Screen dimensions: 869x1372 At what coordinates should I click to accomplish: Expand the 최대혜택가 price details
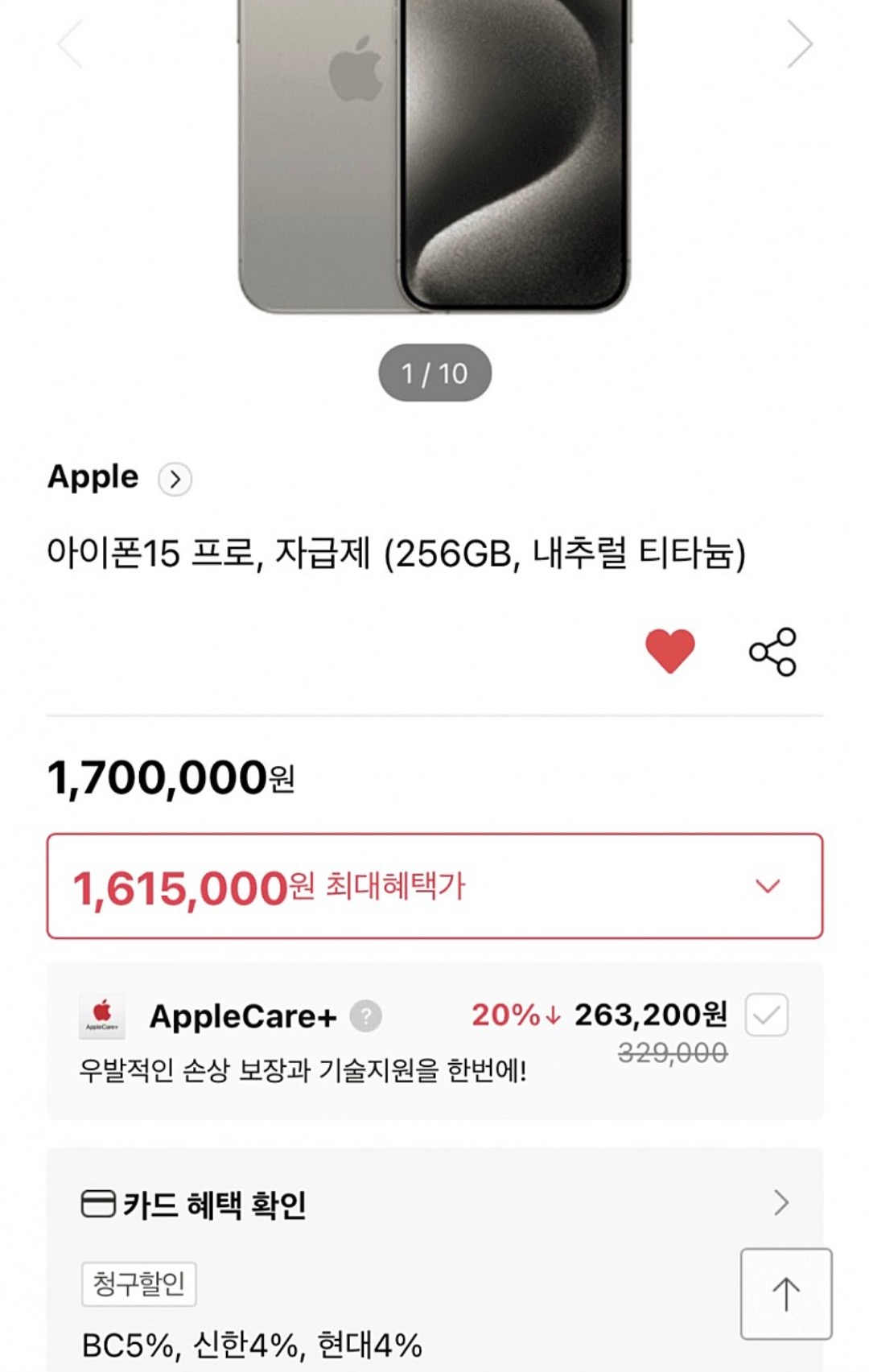(x=768, y=886)
